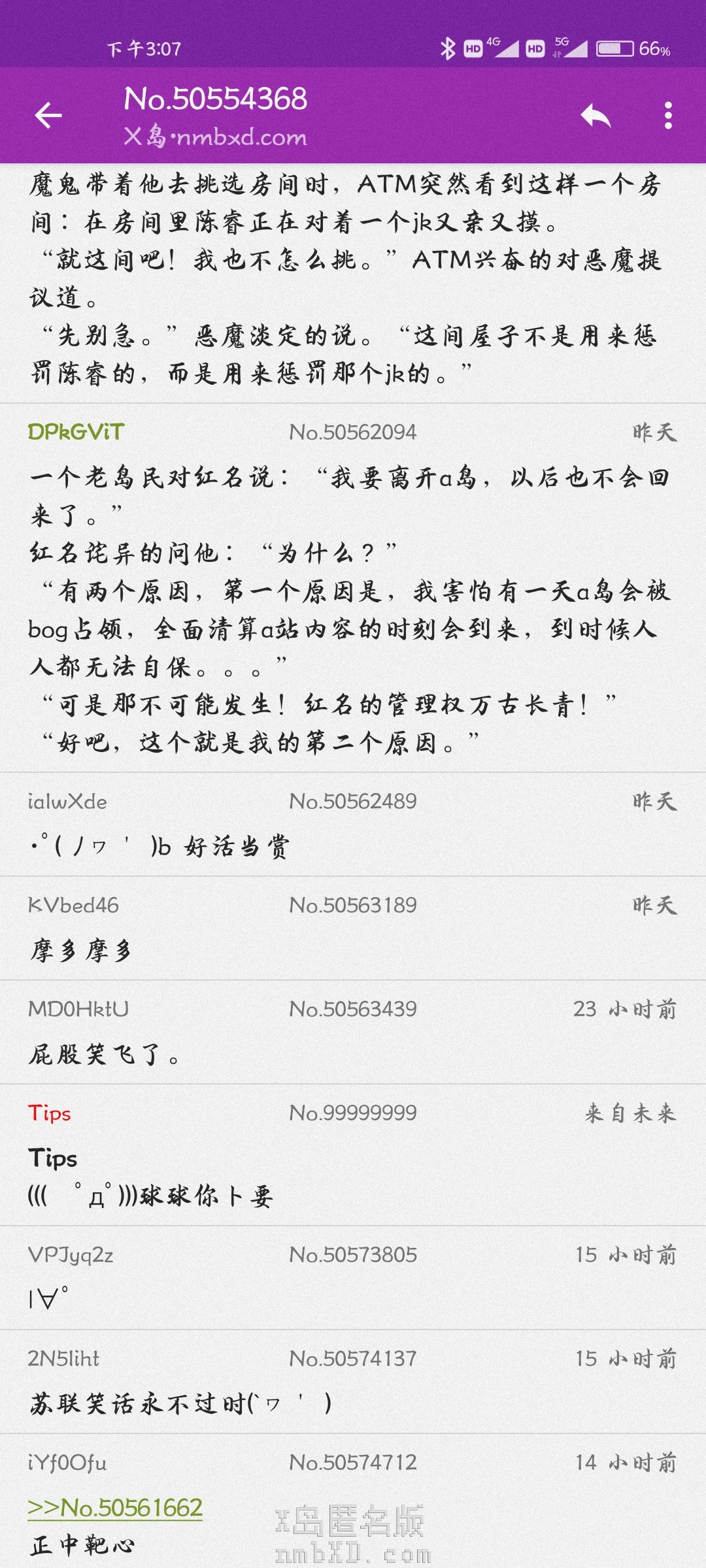706x1568 pixels.
Task: Go back using the arrow icon
Action: (x=48, y=116)
